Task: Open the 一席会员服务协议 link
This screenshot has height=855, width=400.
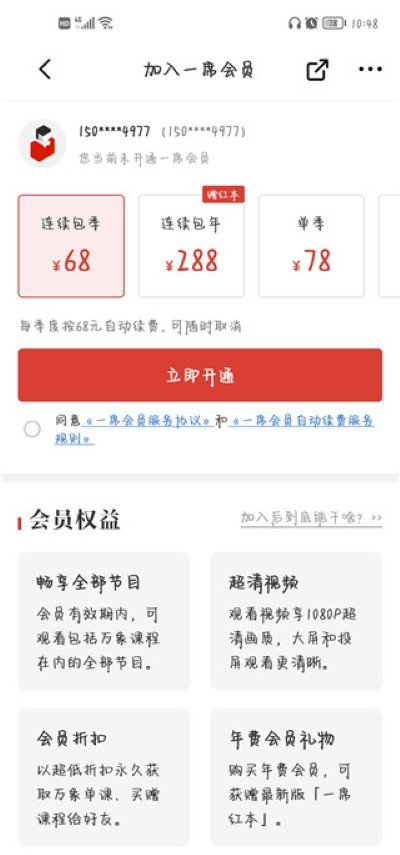Action: coord(147,421)
